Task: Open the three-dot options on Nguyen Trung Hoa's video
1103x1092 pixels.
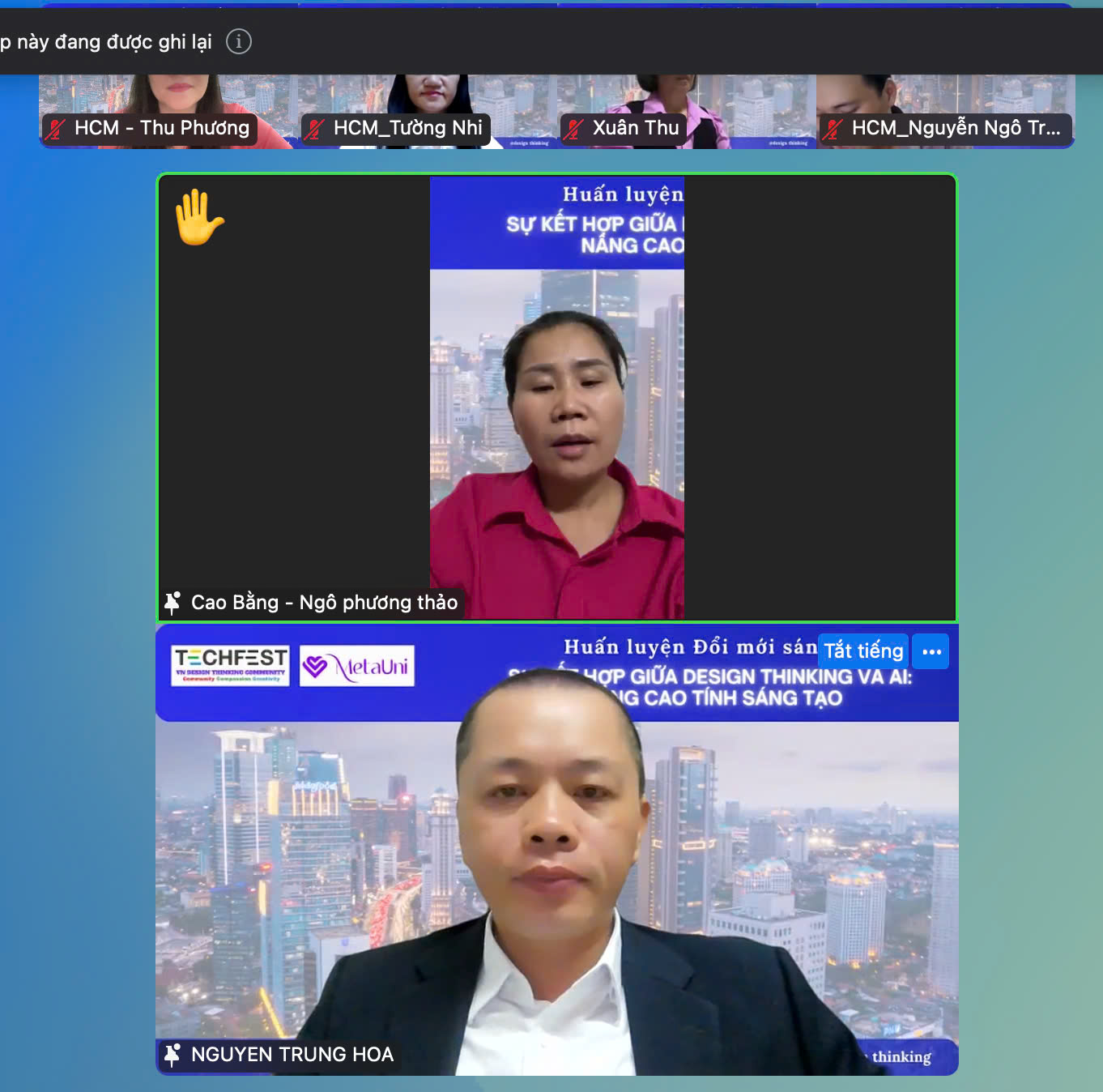Action: coord(931,651)
